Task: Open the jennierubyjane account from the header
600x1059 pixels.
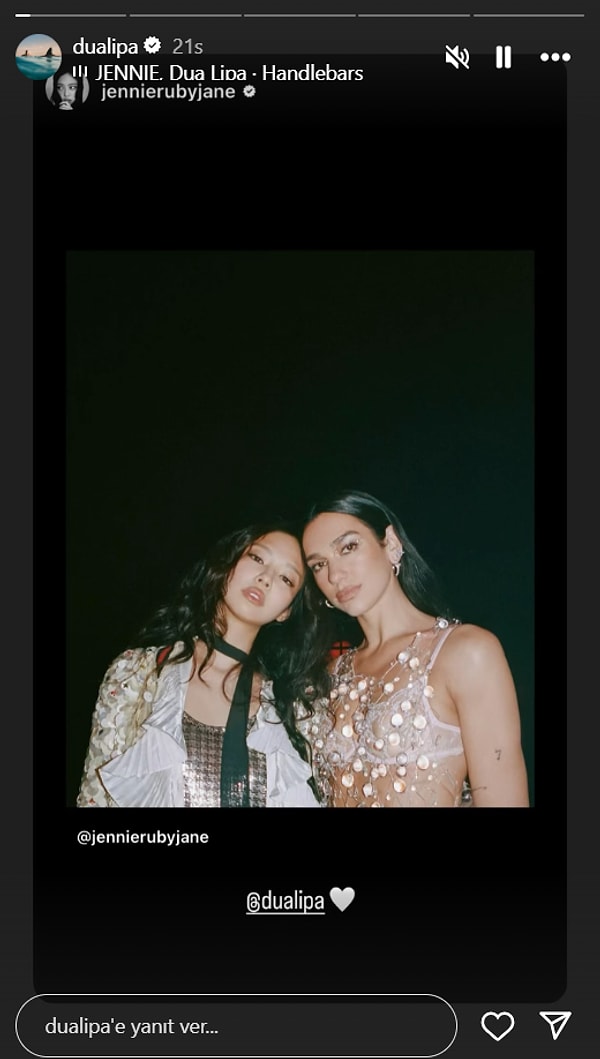Action: tap(168, 92)
